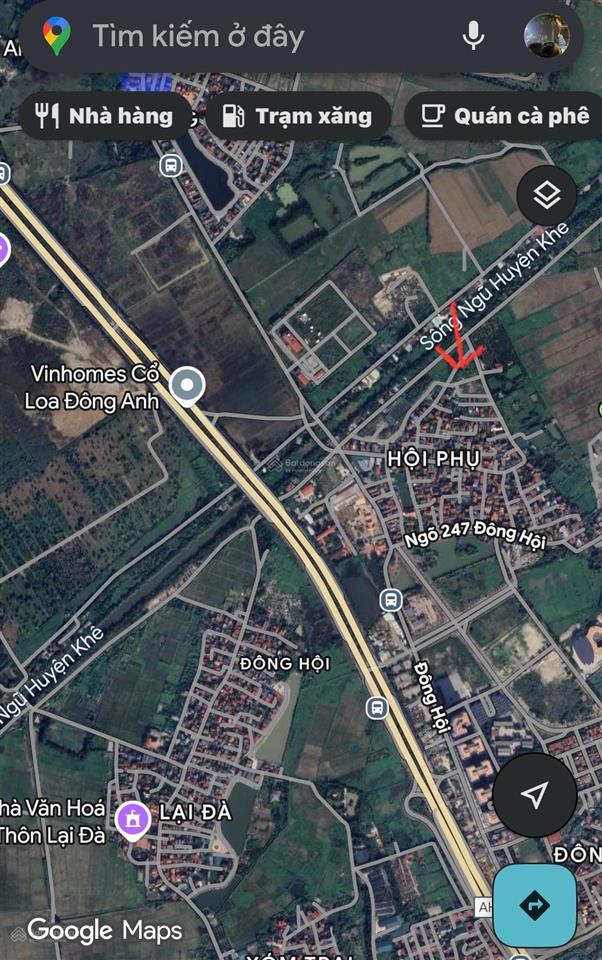Open directions with the blue button
This screenshot has height=960, width=602.
point(535,905)
